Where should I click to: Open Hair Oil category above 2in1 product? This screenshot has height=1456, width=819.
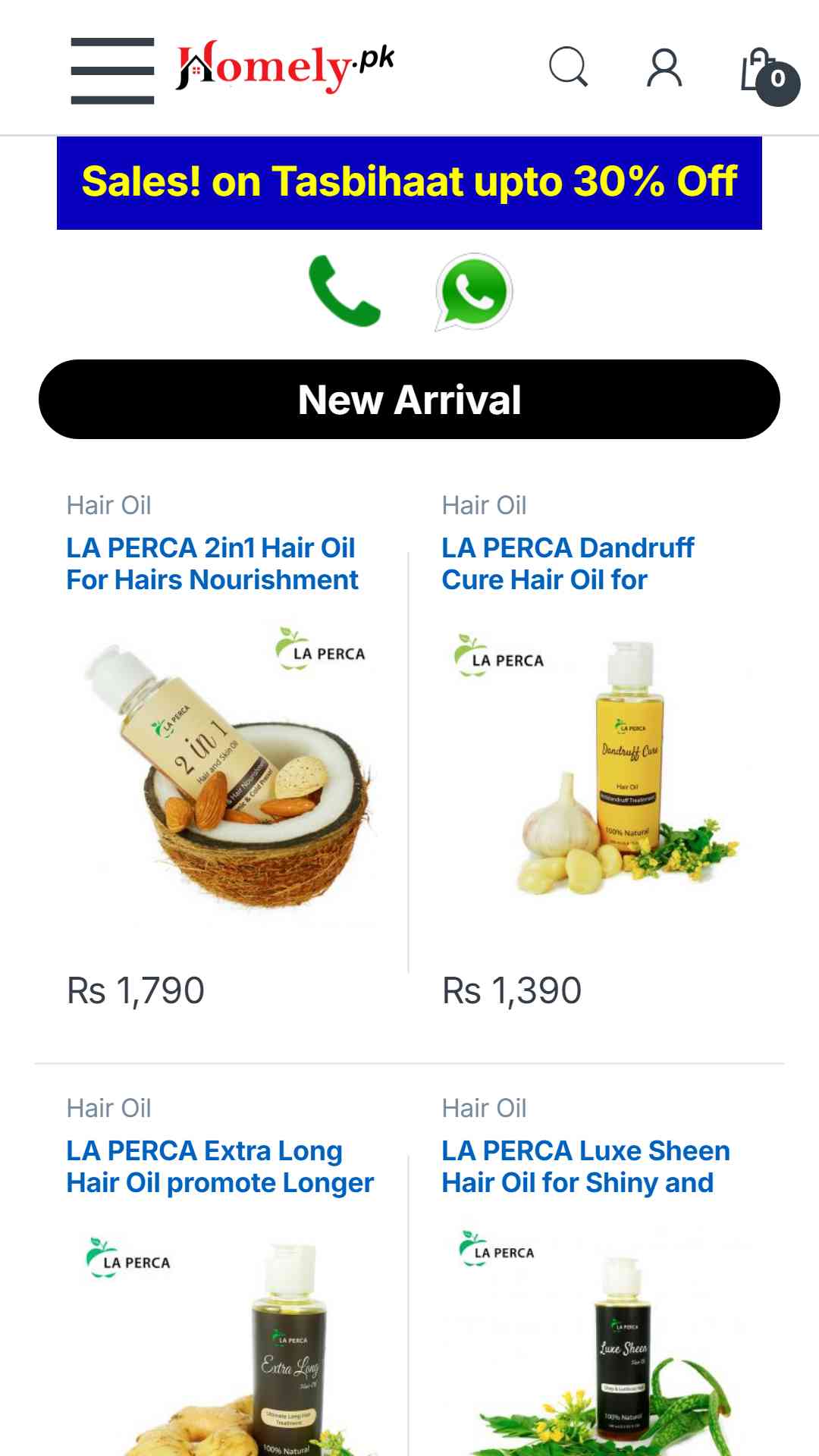pyautogui.click(x=108, y=505)
